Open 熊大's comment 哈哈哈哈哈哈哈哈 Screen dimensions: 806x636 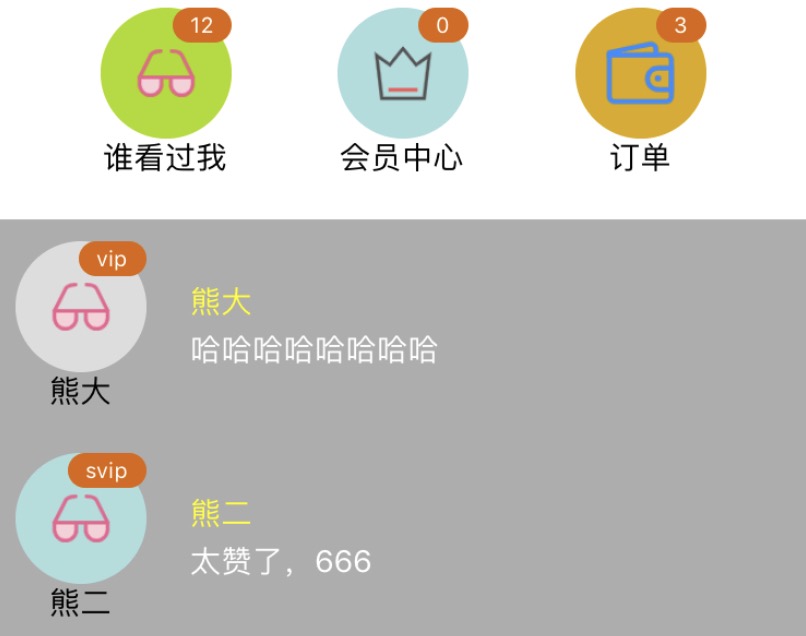(x=314, y=350)
